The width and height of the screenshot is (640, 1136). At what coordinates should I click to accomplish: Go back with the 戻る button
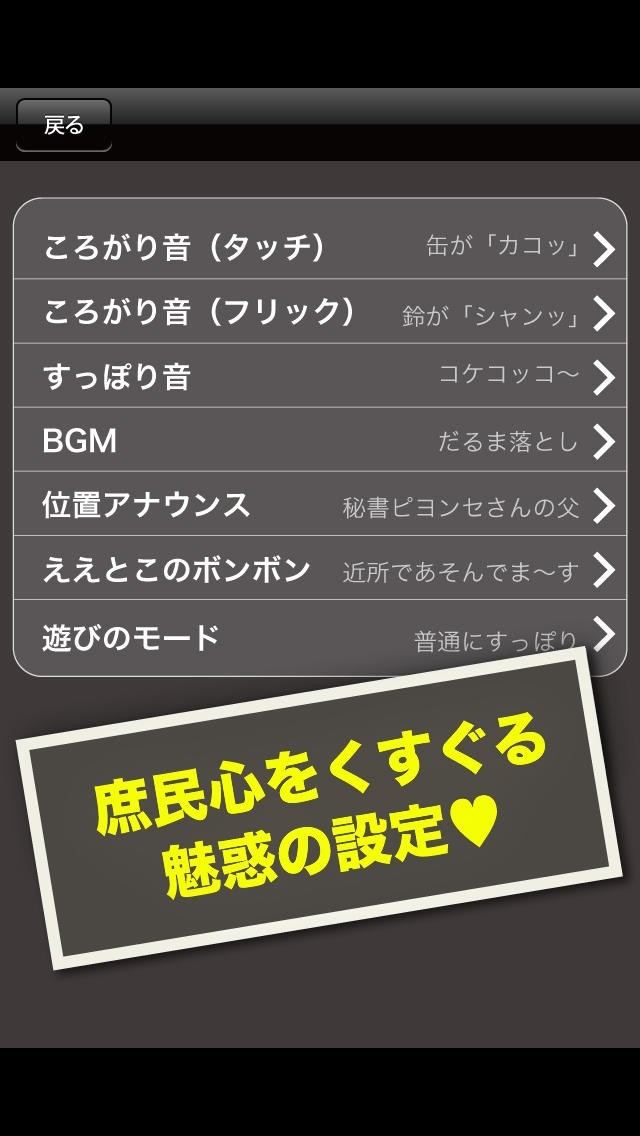point(64,126)
